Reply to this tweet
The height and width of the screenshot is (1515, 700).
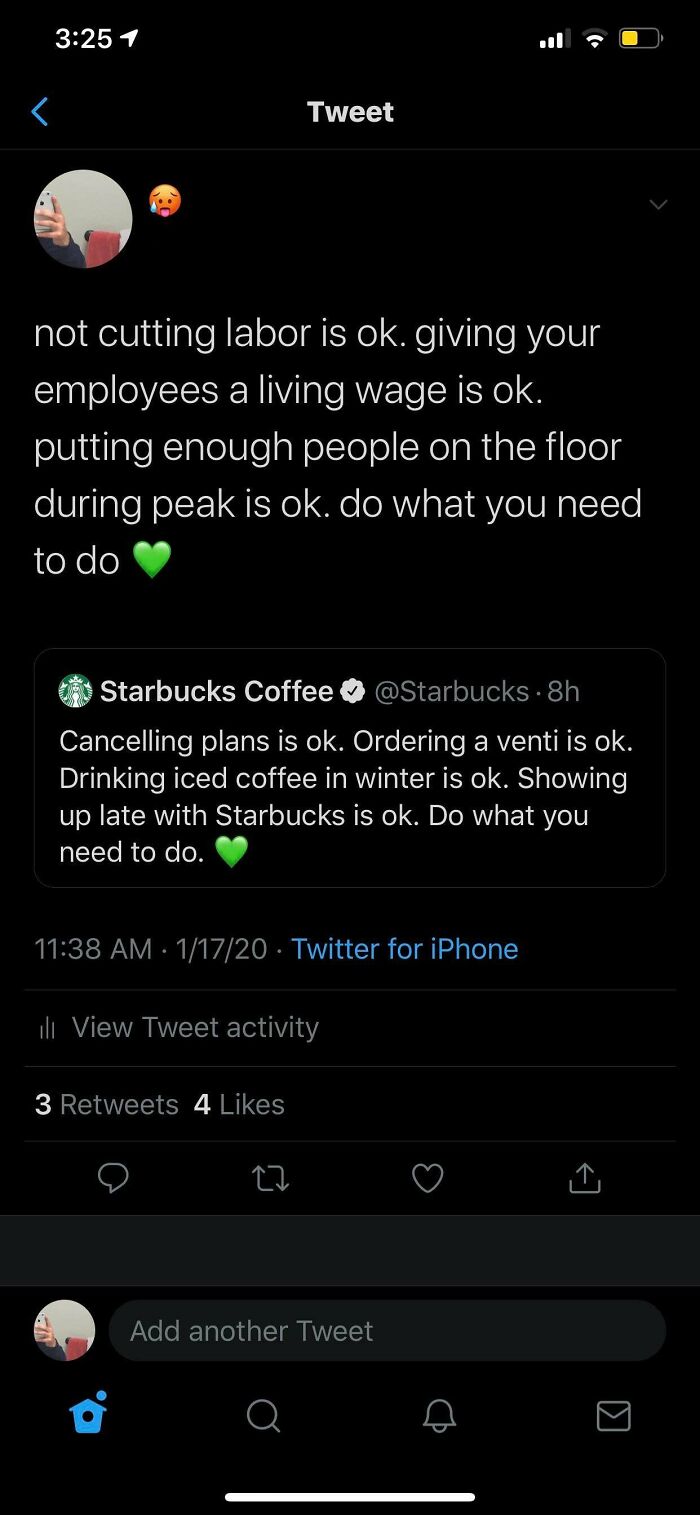(x=113, y=1179)
